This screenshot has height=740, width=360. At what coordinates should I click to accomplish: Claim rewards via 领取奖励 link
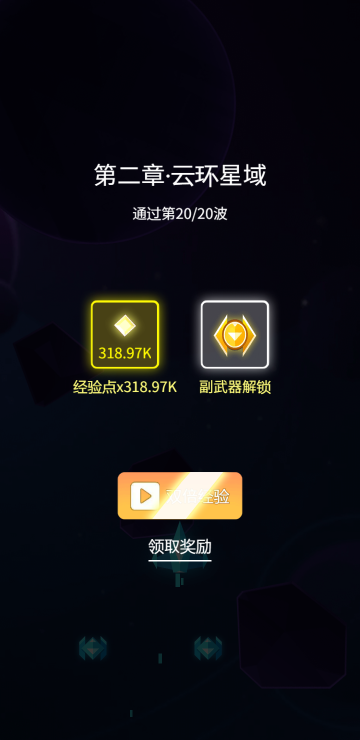click(180, 547)
